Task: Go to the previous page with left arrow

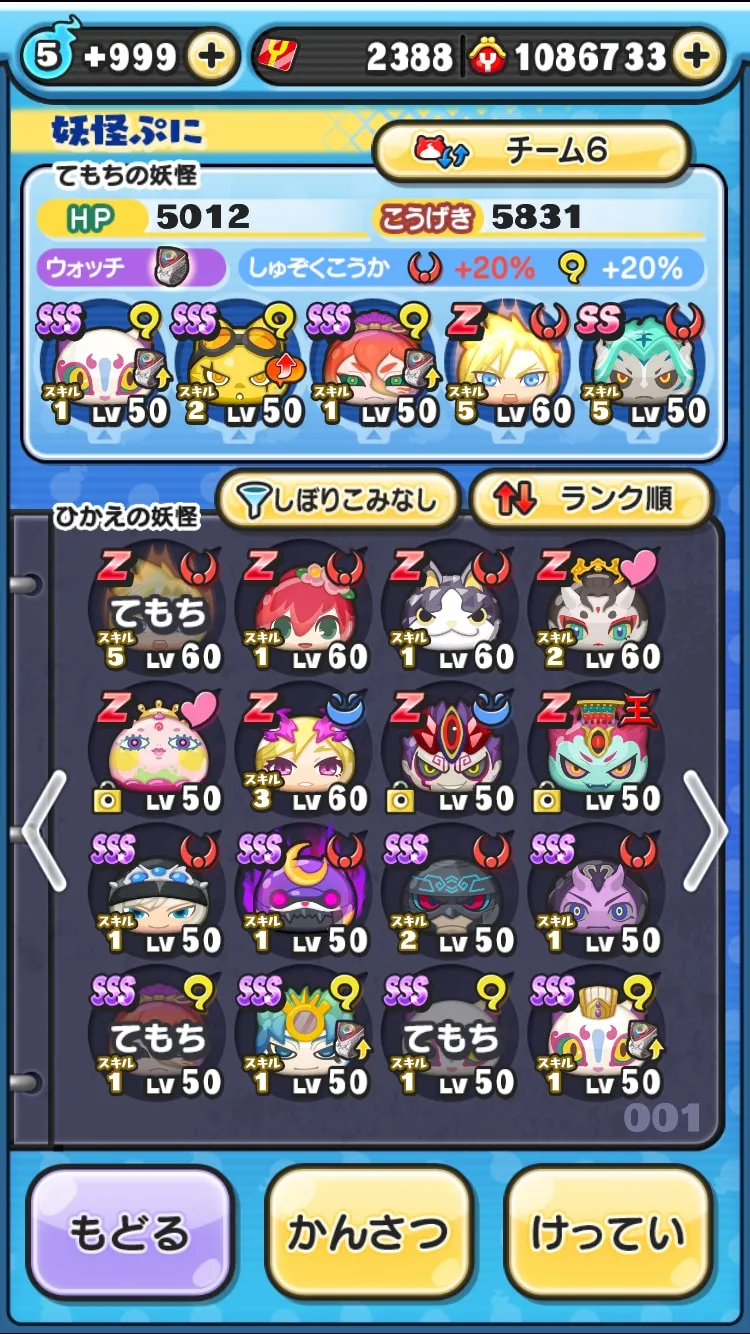Action: (44, 831)
